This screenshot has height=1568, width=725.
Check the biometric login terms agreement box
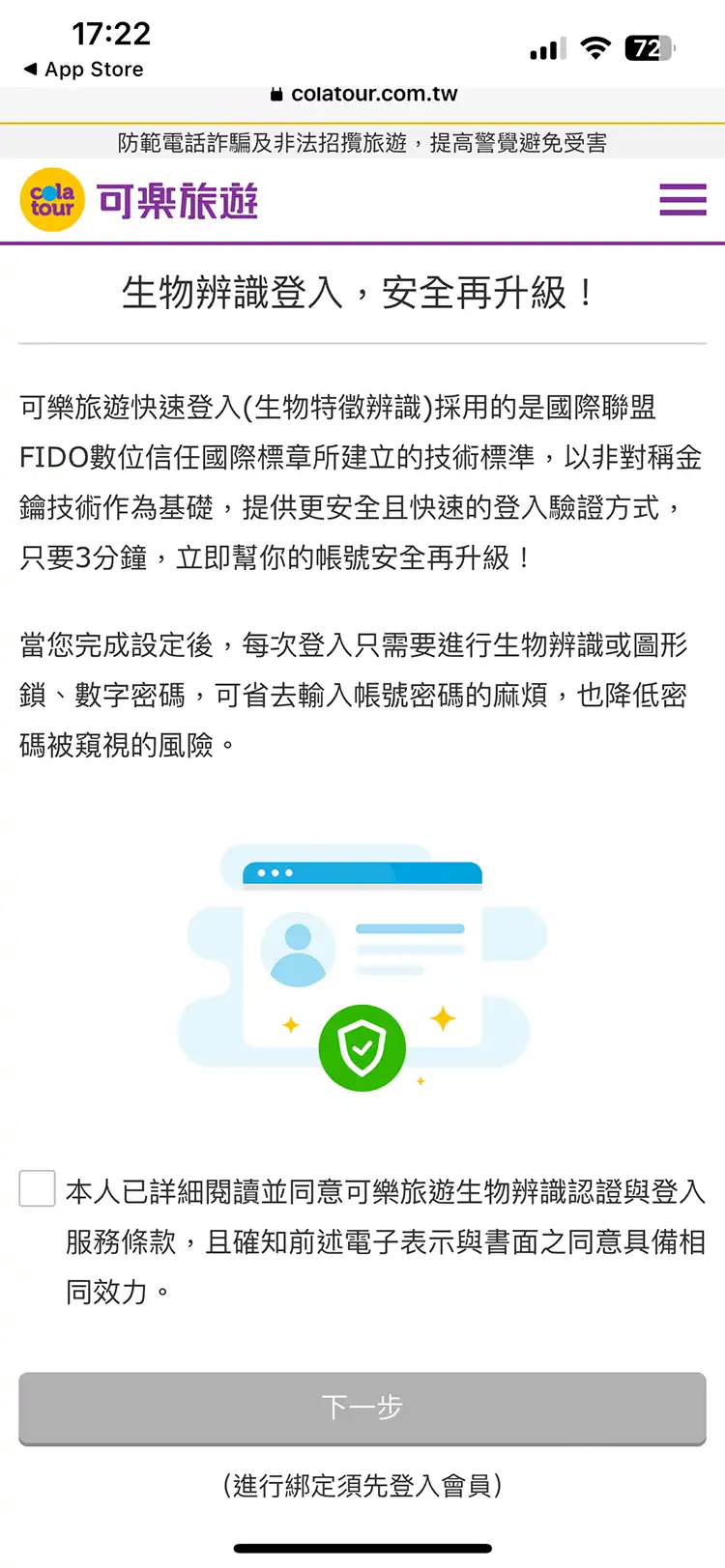pos(38,1188)
